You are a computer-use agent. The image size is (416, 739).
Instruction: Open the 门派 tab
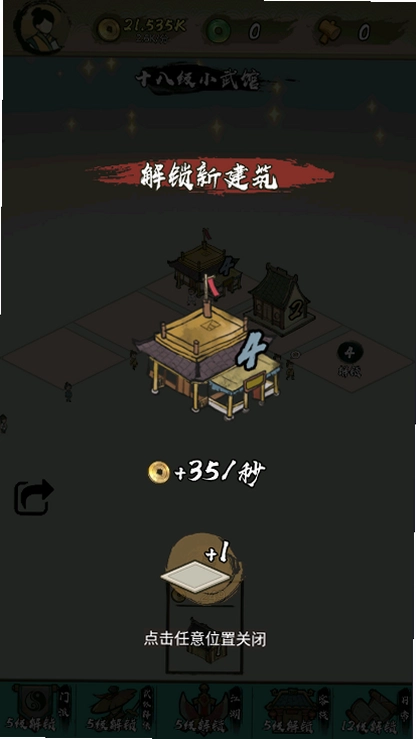[x=40, y=709]
